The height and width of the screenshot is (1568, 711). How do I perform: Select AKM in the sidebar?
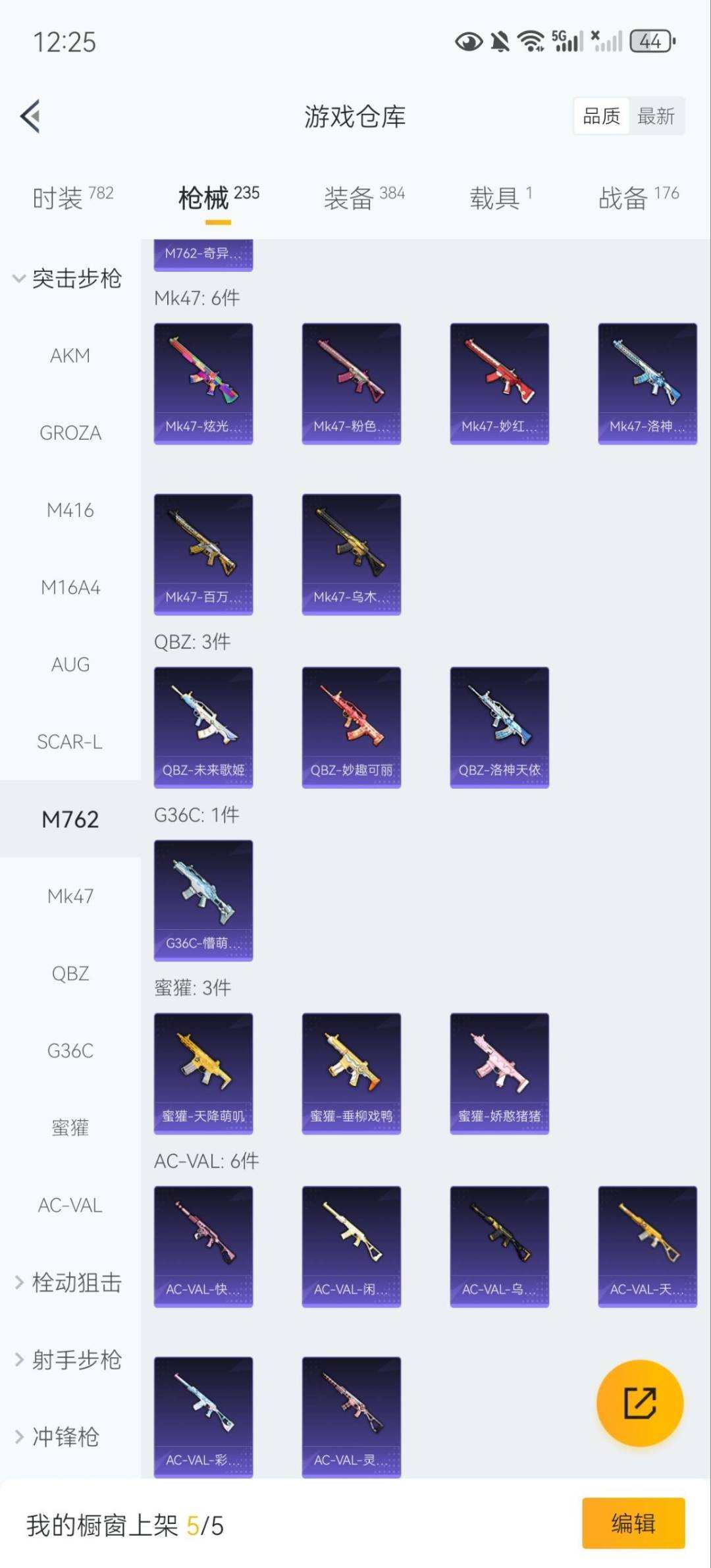tap(70, 356)
